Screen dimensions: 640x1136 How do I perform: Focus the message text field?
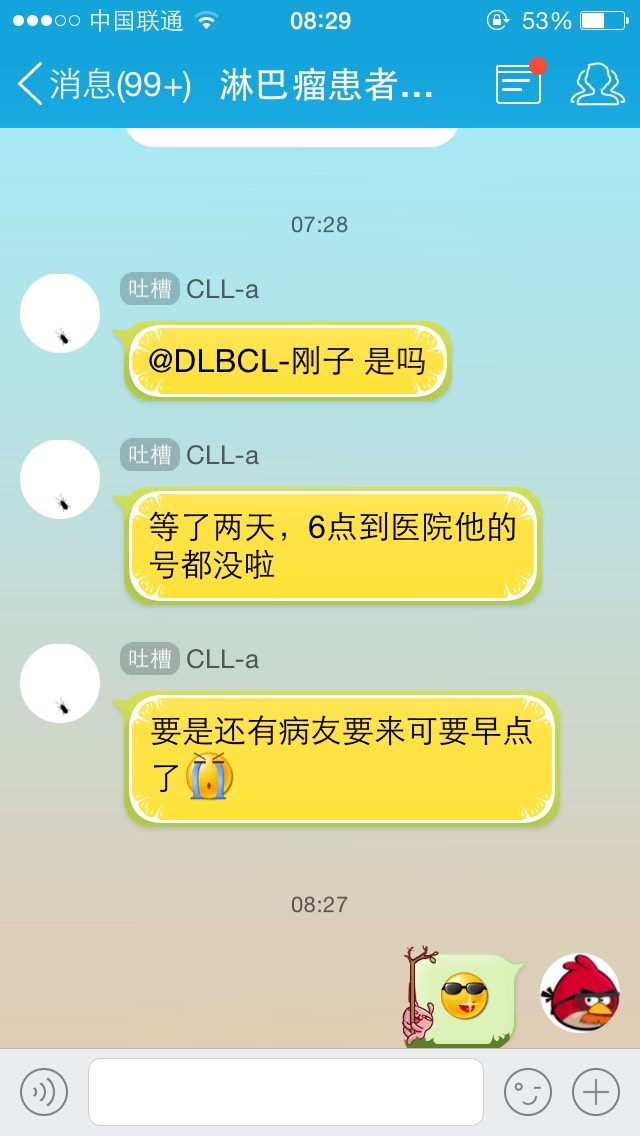(285, 1092)
